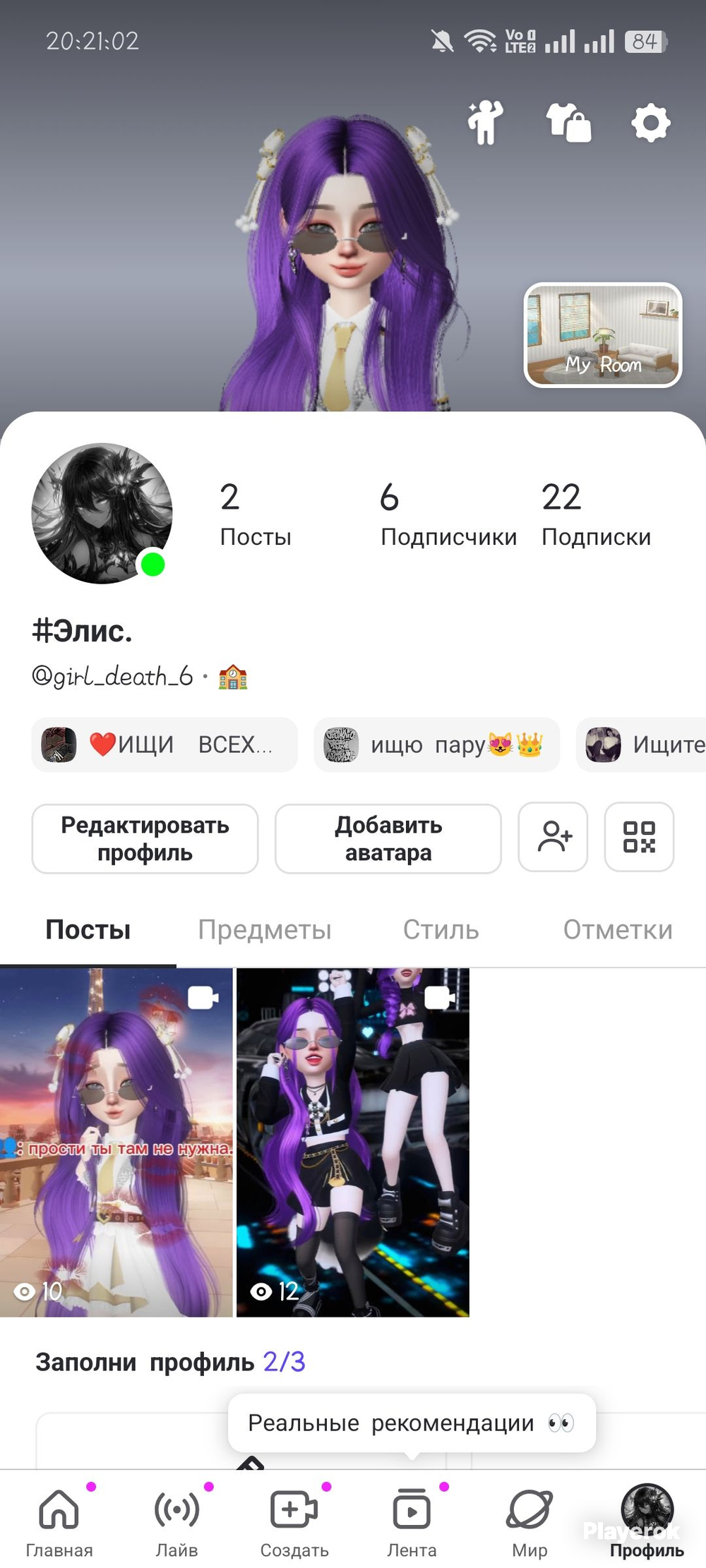Open the post with 10 views
This screenshot has height=1568, width=706.
(116, 1142)
